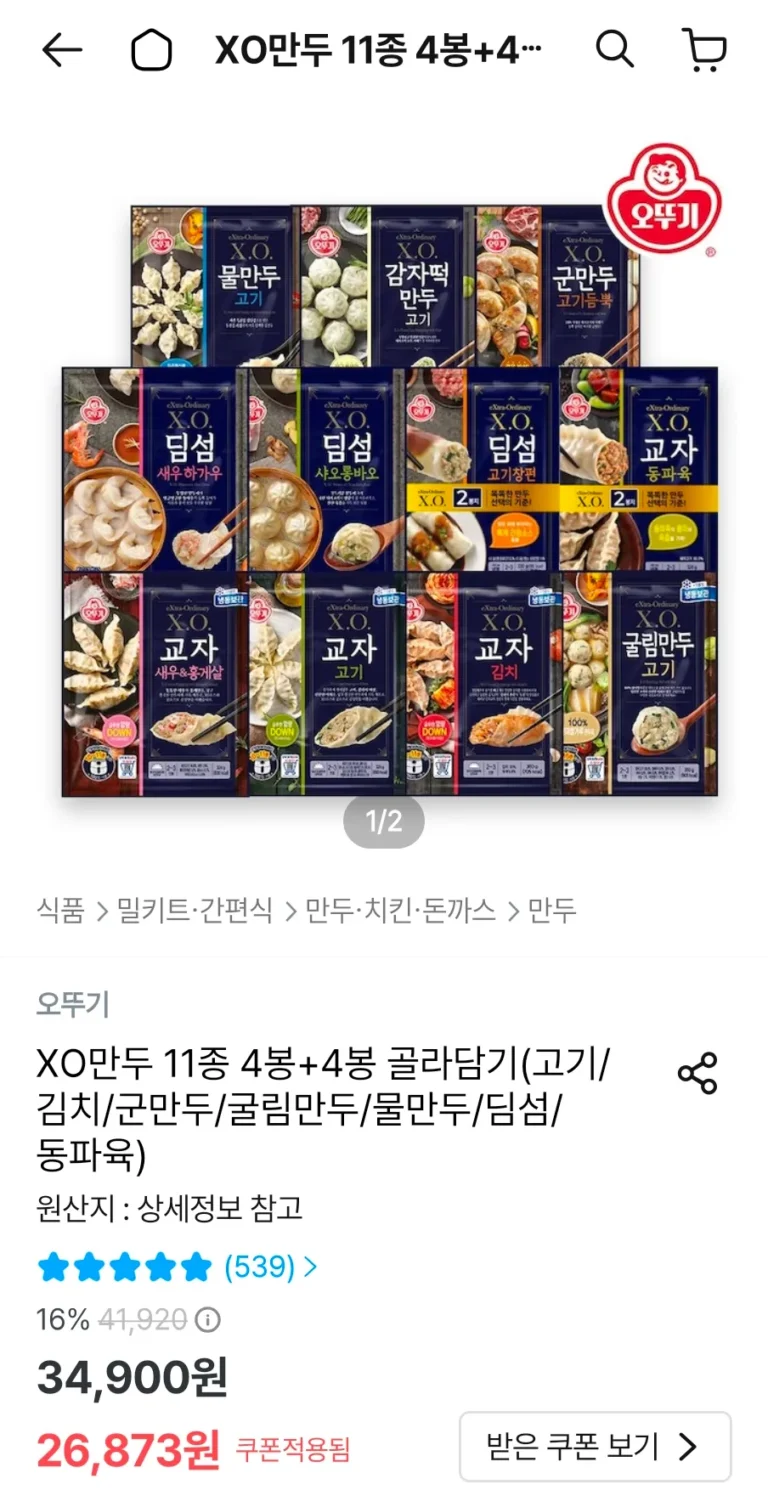Screen dimensions: 768x1507
Task: Open the XO만두 product image
Action: coord(389,500)
